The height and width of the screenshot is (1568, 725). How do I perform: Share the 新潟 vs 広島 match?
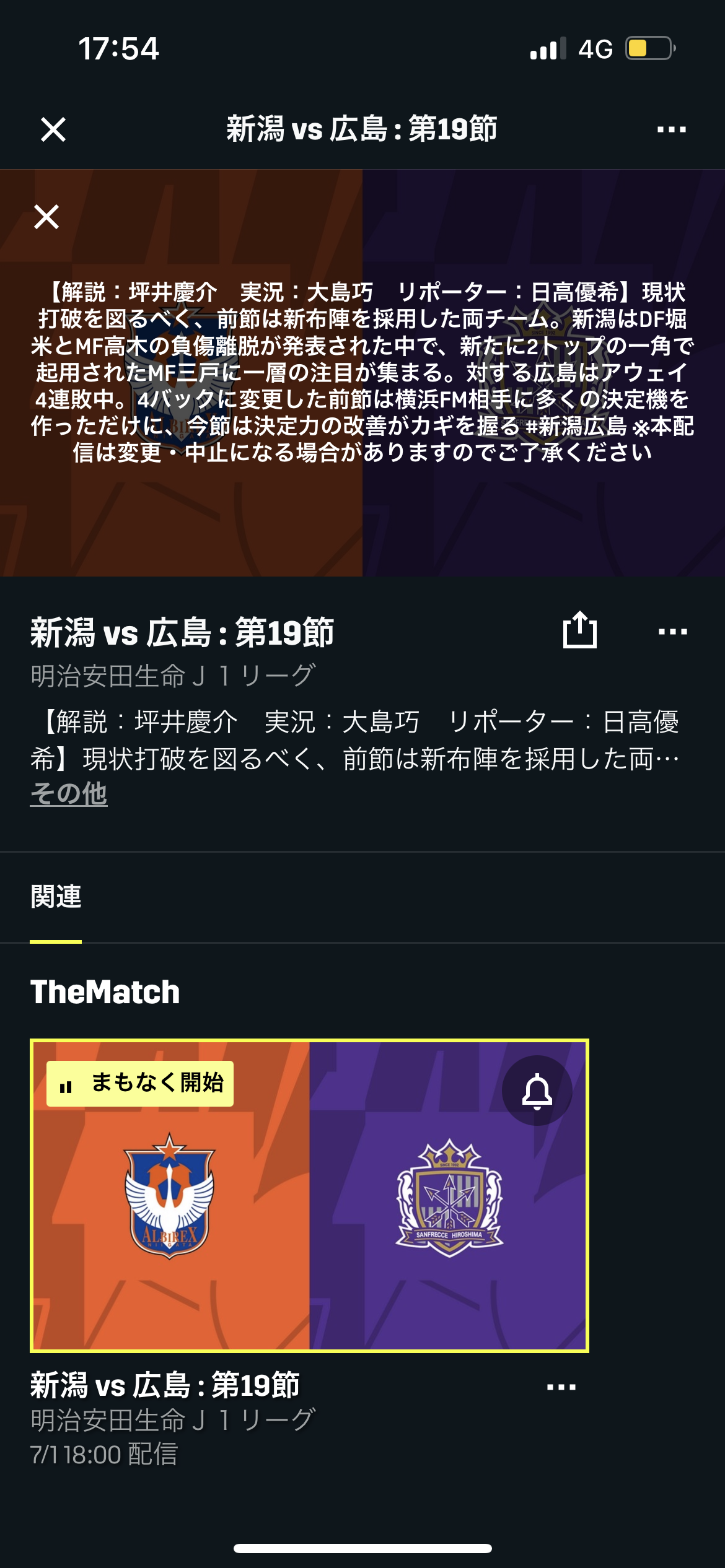[x=579, y=630]
